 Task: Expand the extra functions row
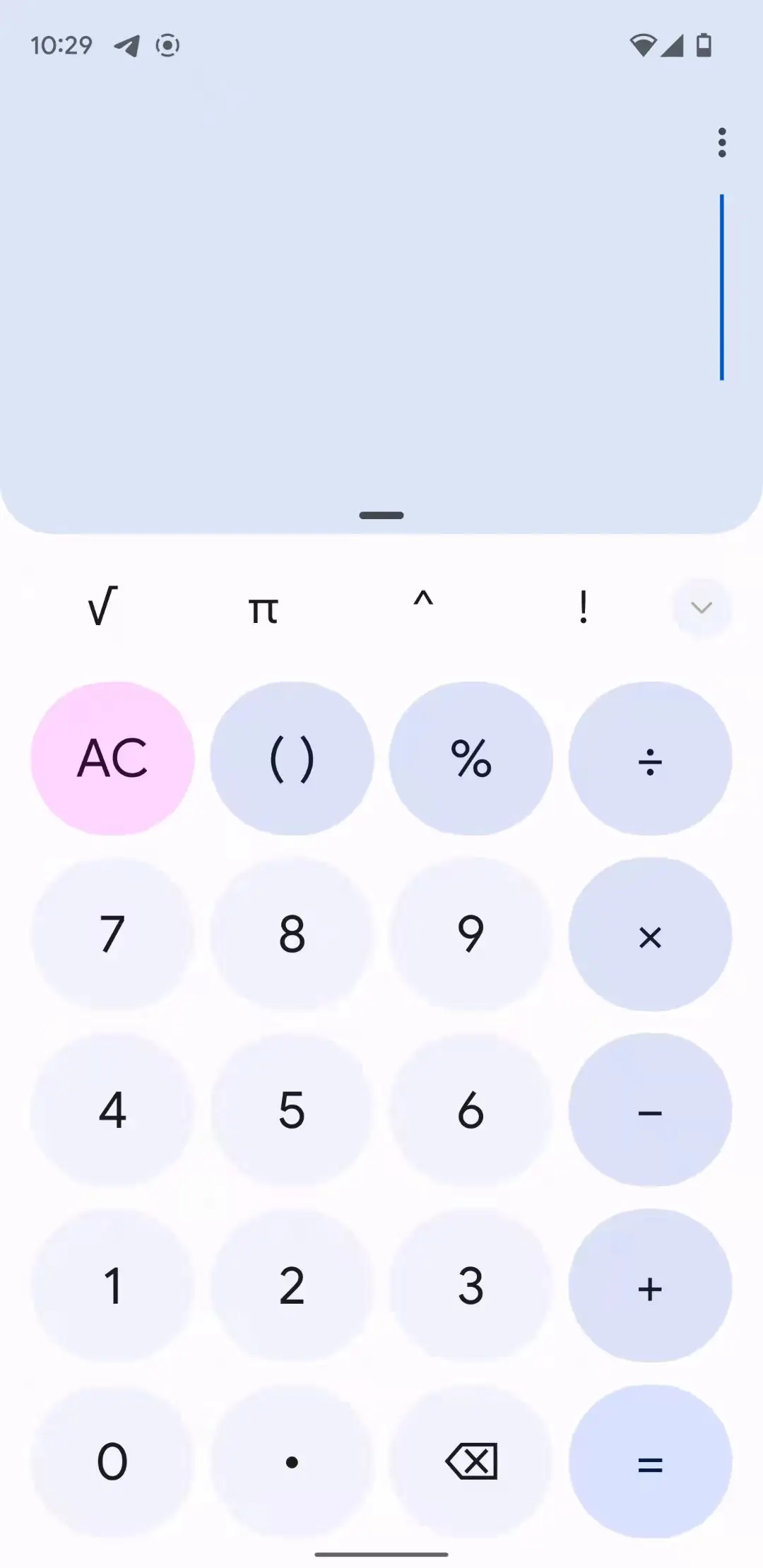tap(702, 607)
